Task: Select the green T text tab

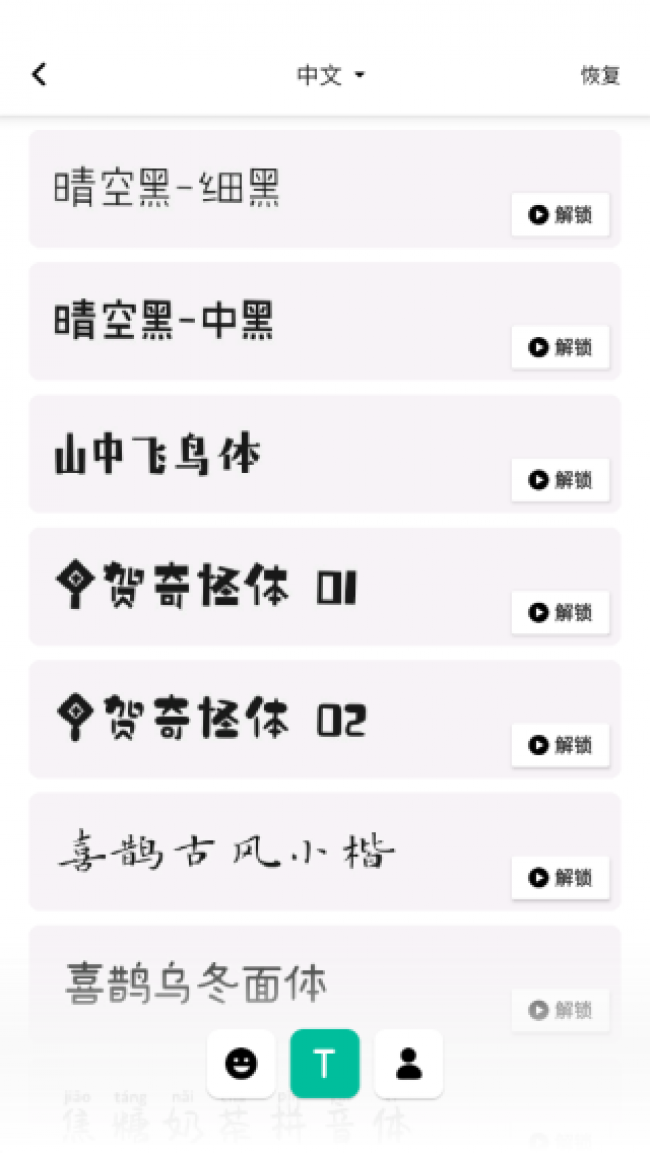Action: coord(325,1063)
